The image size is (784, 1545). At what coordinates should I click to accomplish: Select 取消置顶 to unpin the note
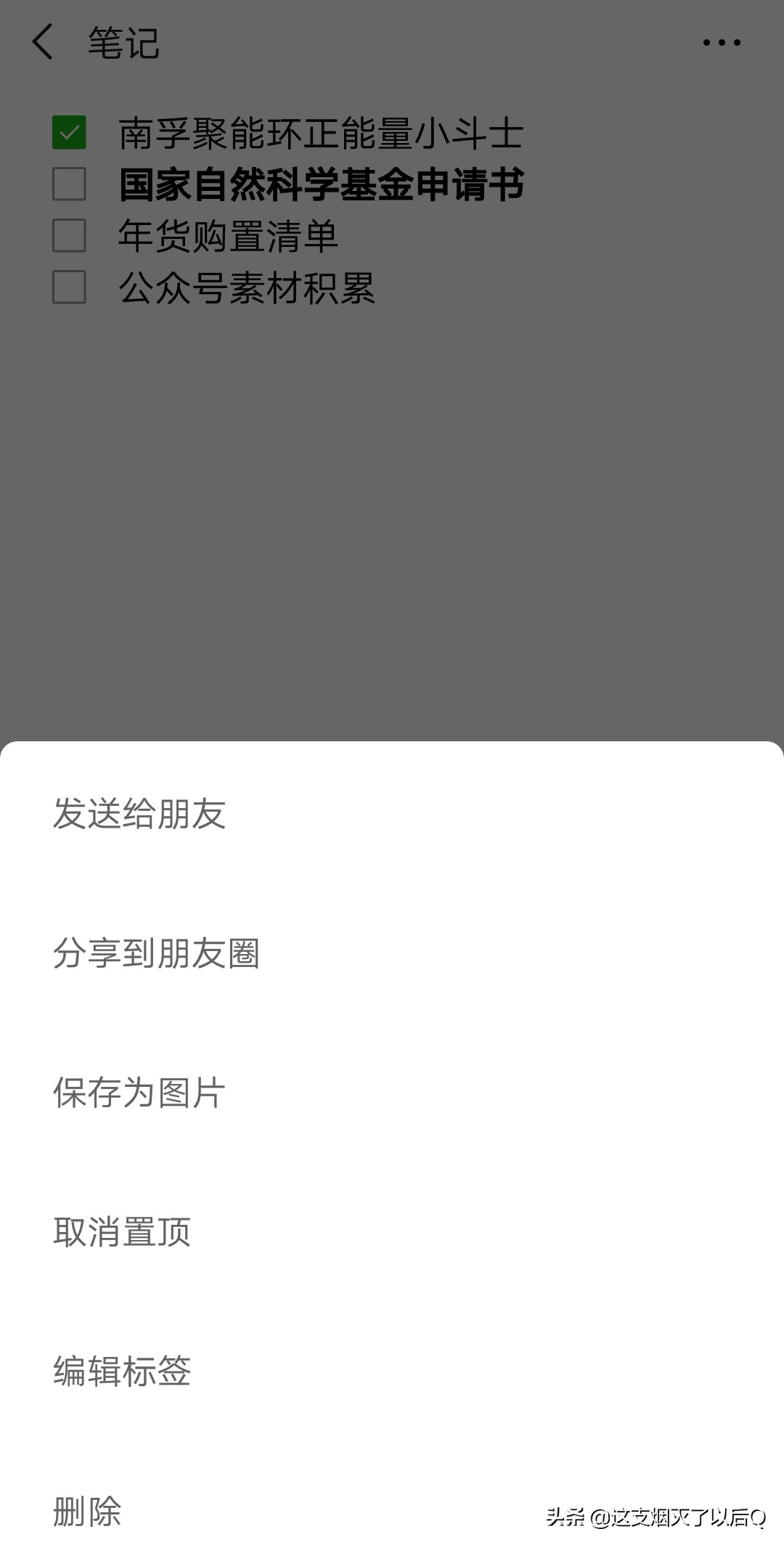coord(392,1231)
